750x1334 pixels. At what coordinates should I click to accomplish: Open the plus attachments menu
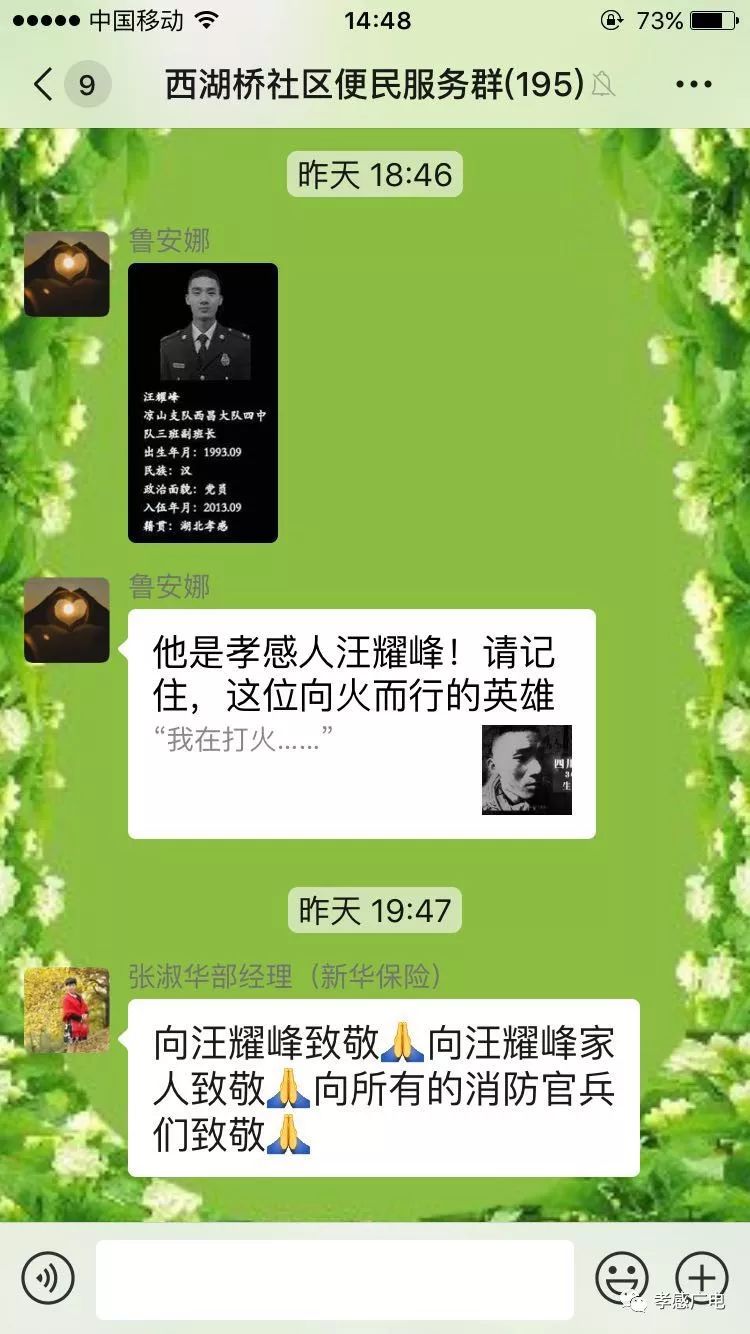pyautogui.click(x=702, y=1276)
